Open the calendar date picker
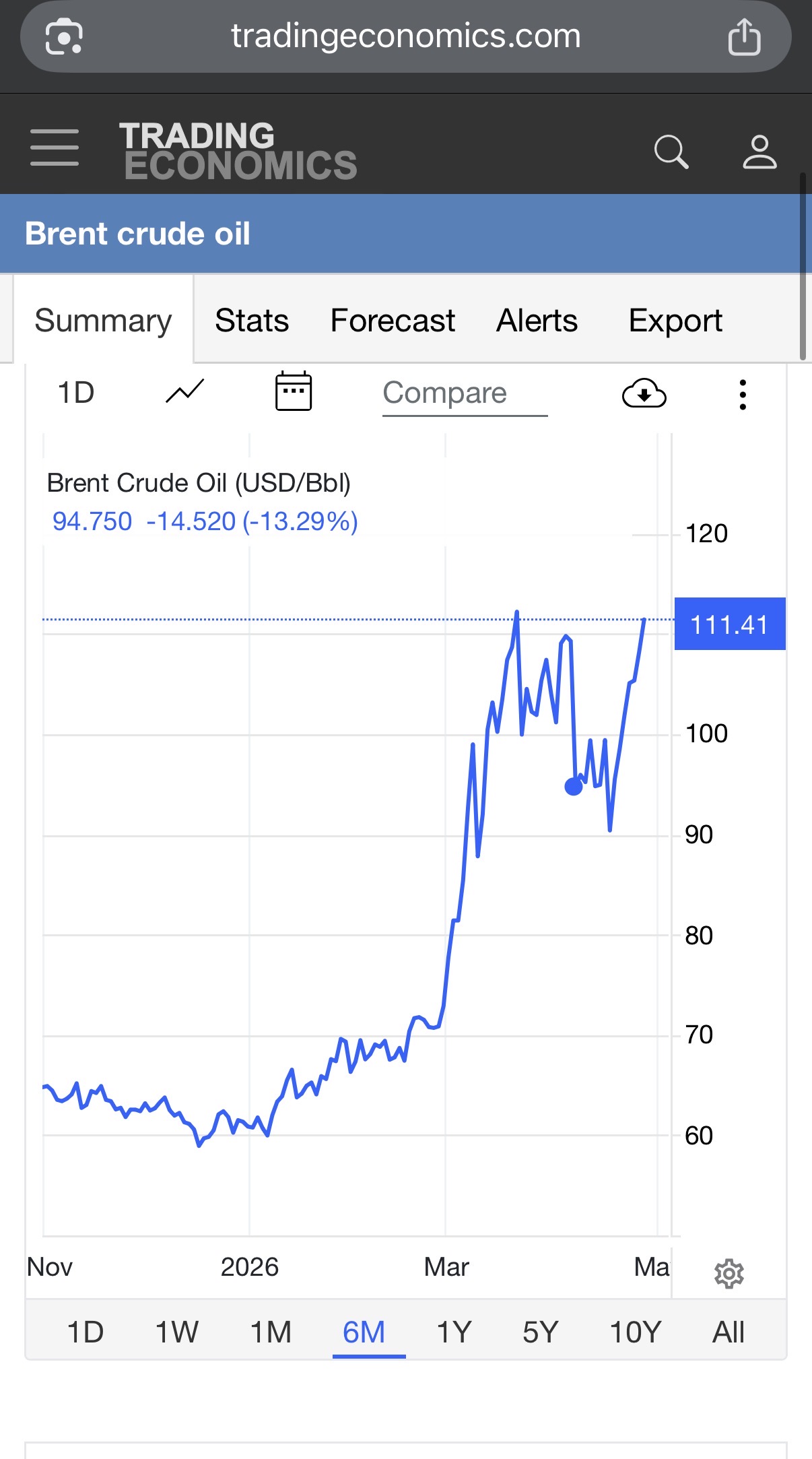 (294, 392)
